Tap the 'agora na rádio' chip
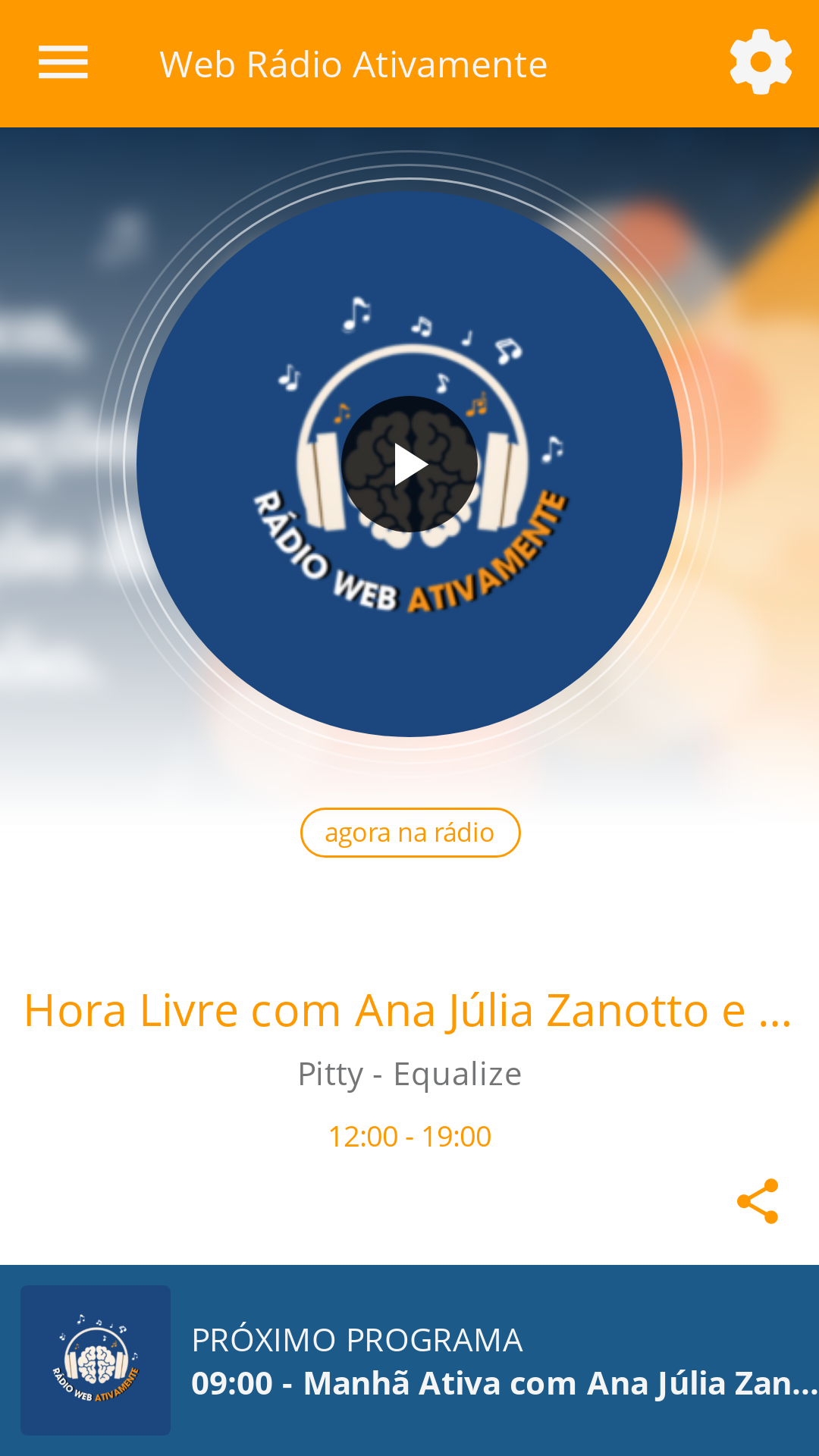819x1456 pixels. 410,833
